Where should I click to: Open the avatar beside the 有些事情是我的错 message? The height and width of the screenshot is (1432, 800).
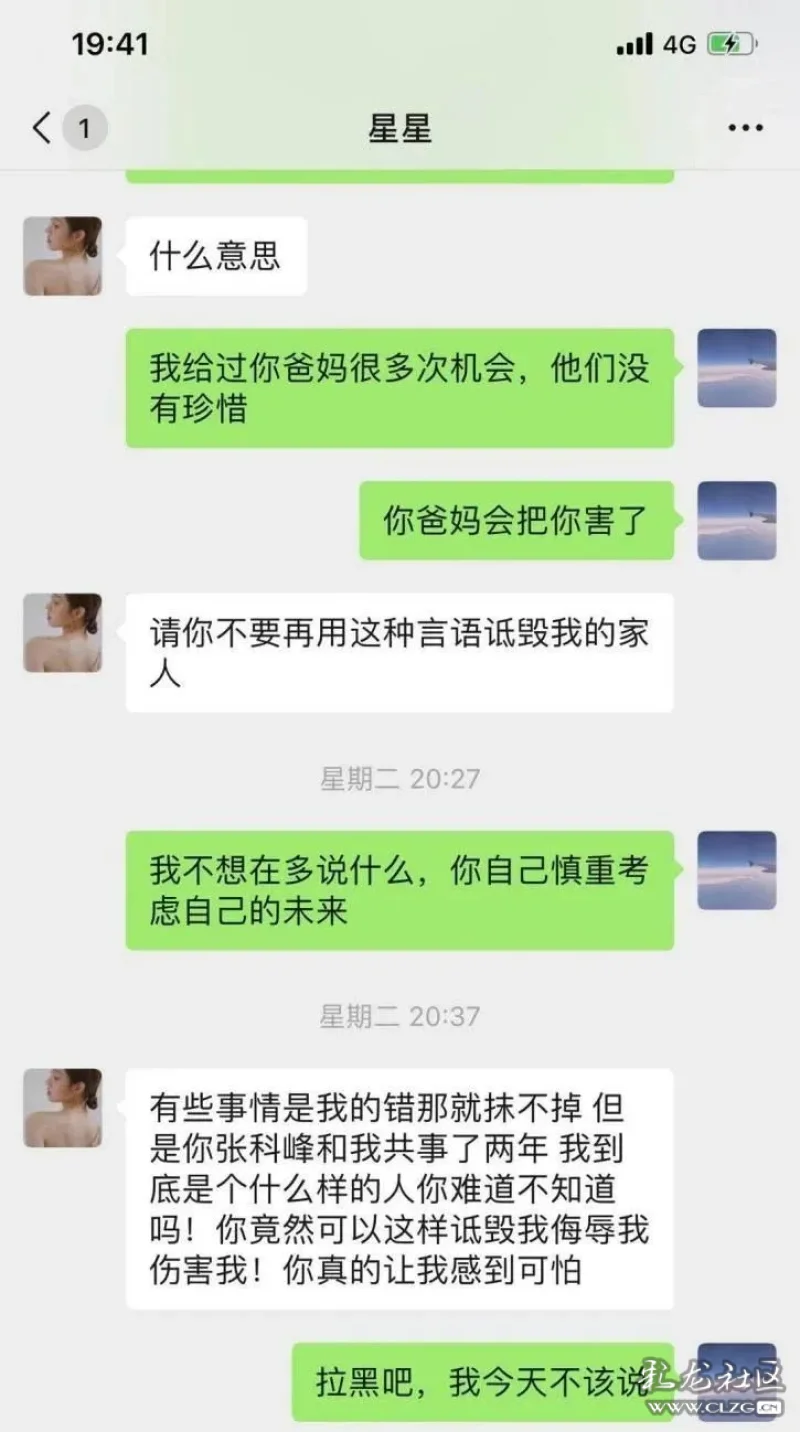tap(63, 1107)
